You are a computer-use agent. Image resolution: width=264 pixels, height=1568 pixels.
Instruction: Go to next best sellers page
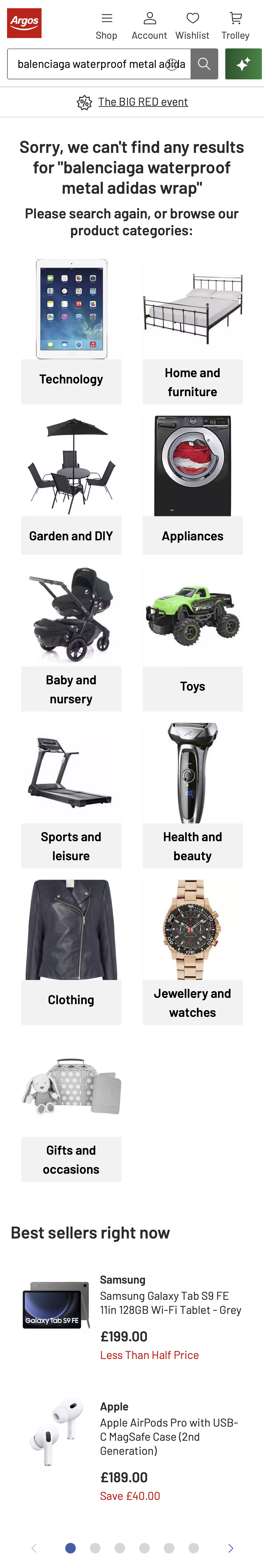tap(230, 1548)
